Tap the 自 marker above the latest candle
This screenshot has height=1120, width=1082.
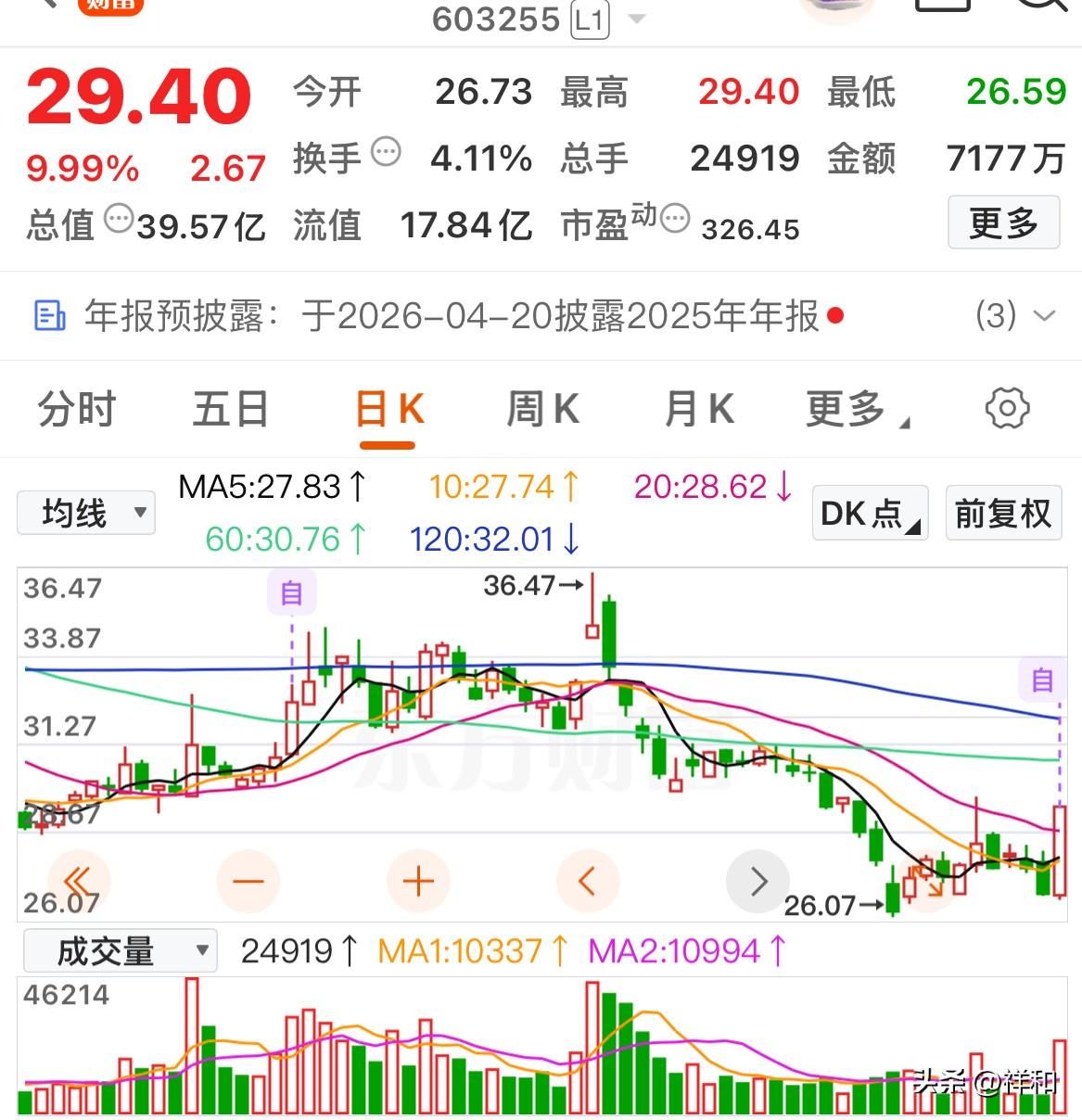coord(1040,681)
